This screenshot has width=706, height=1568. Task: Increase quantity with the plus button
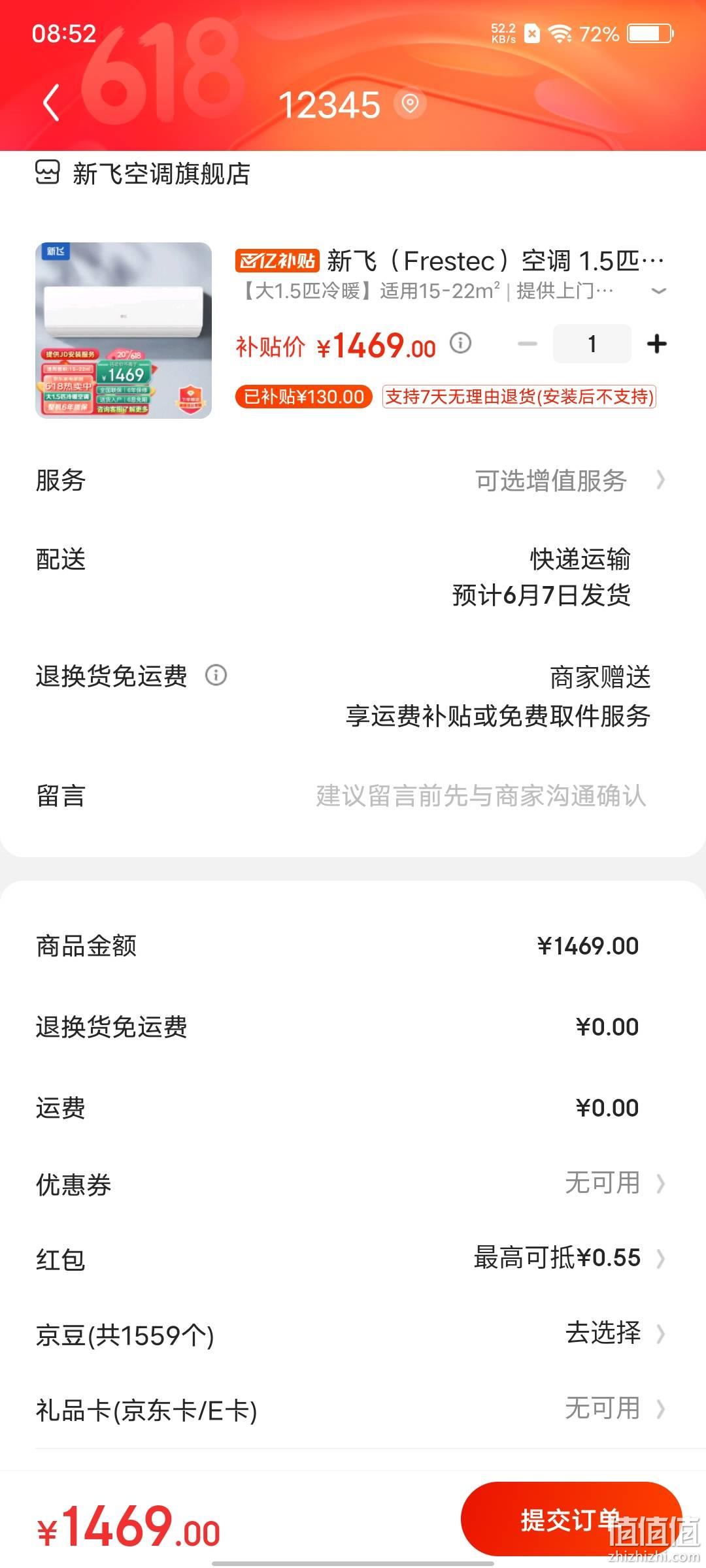click(x=656, y=344)
